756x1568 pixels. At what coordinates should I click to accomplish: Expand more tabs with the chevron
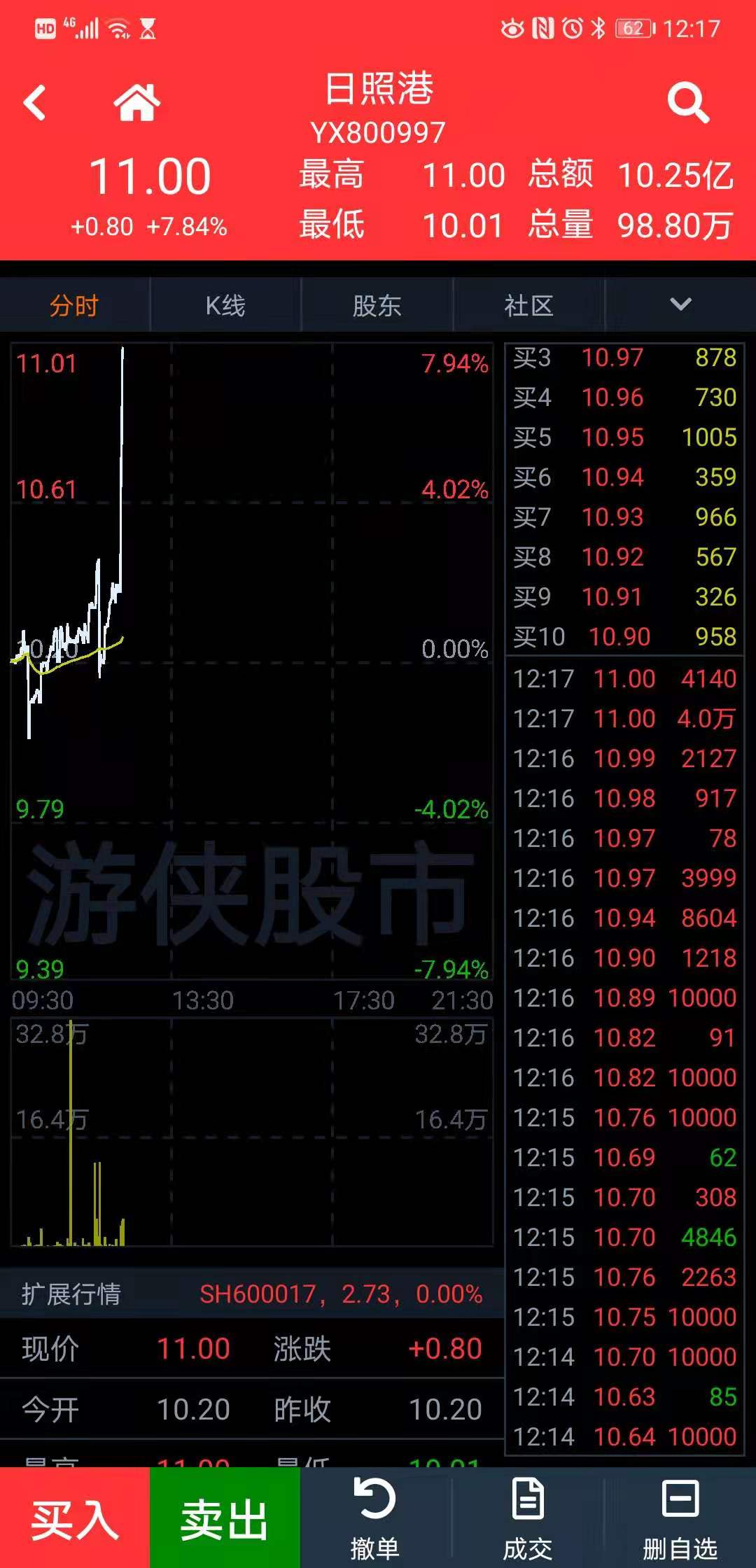click(x=680, y=304)
